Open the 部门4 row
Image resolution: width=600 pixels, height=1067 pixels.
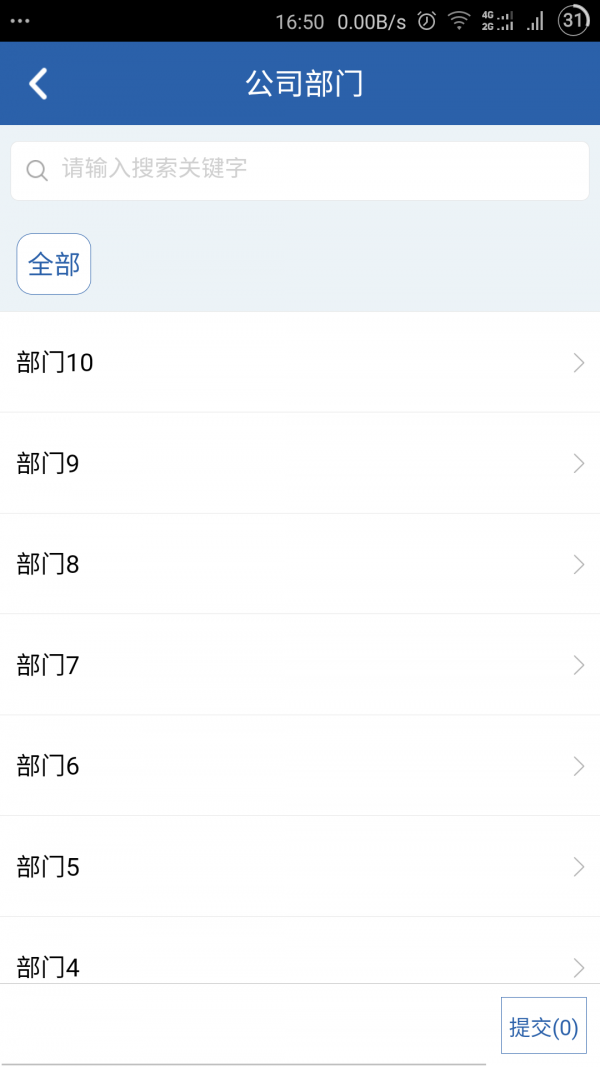point(300,962)
